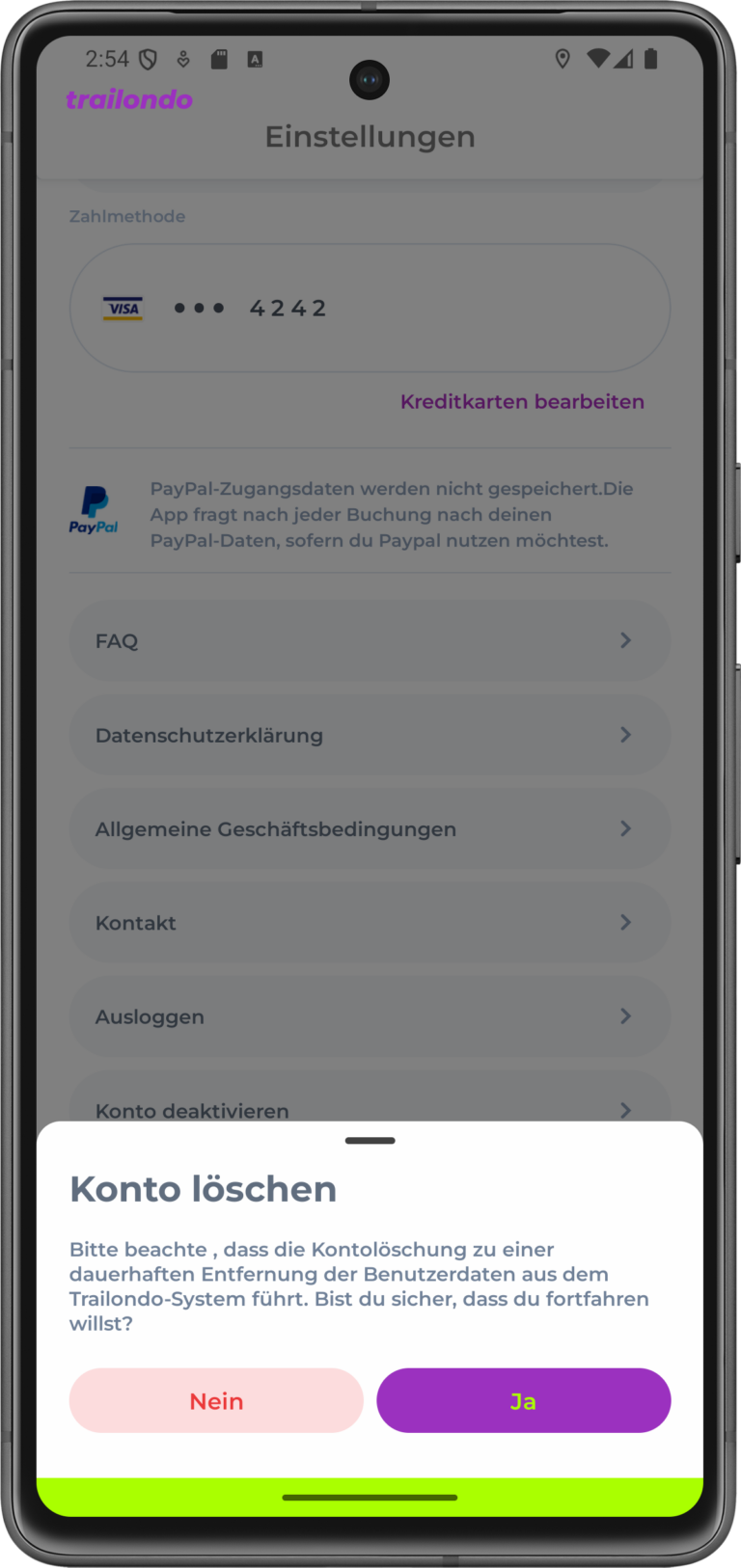This screenshot has width=741, height=1568.
Task: Open Konto deaktivieren
Action: 370,1105
